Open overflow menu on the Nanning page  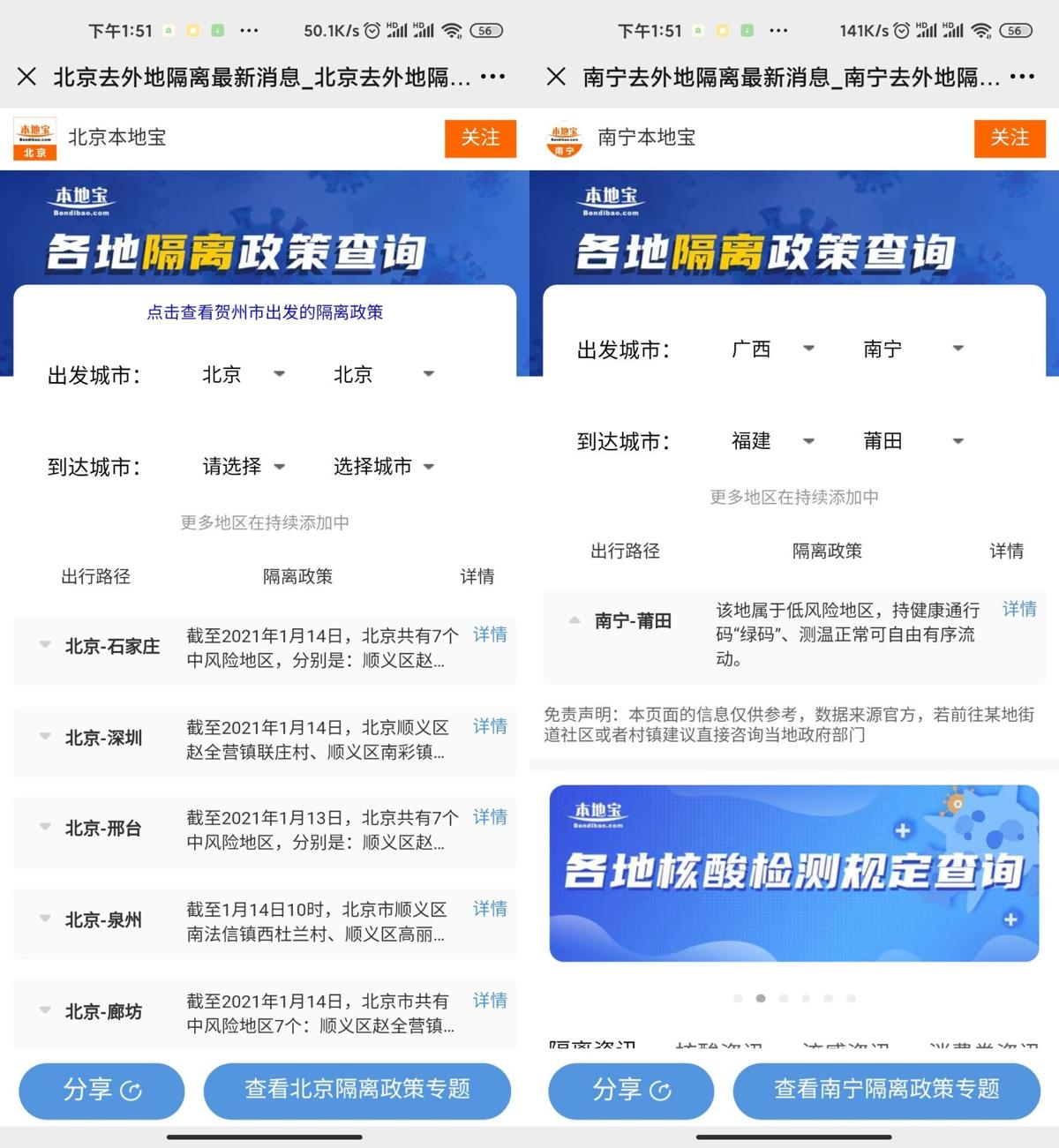[1022, 77]
